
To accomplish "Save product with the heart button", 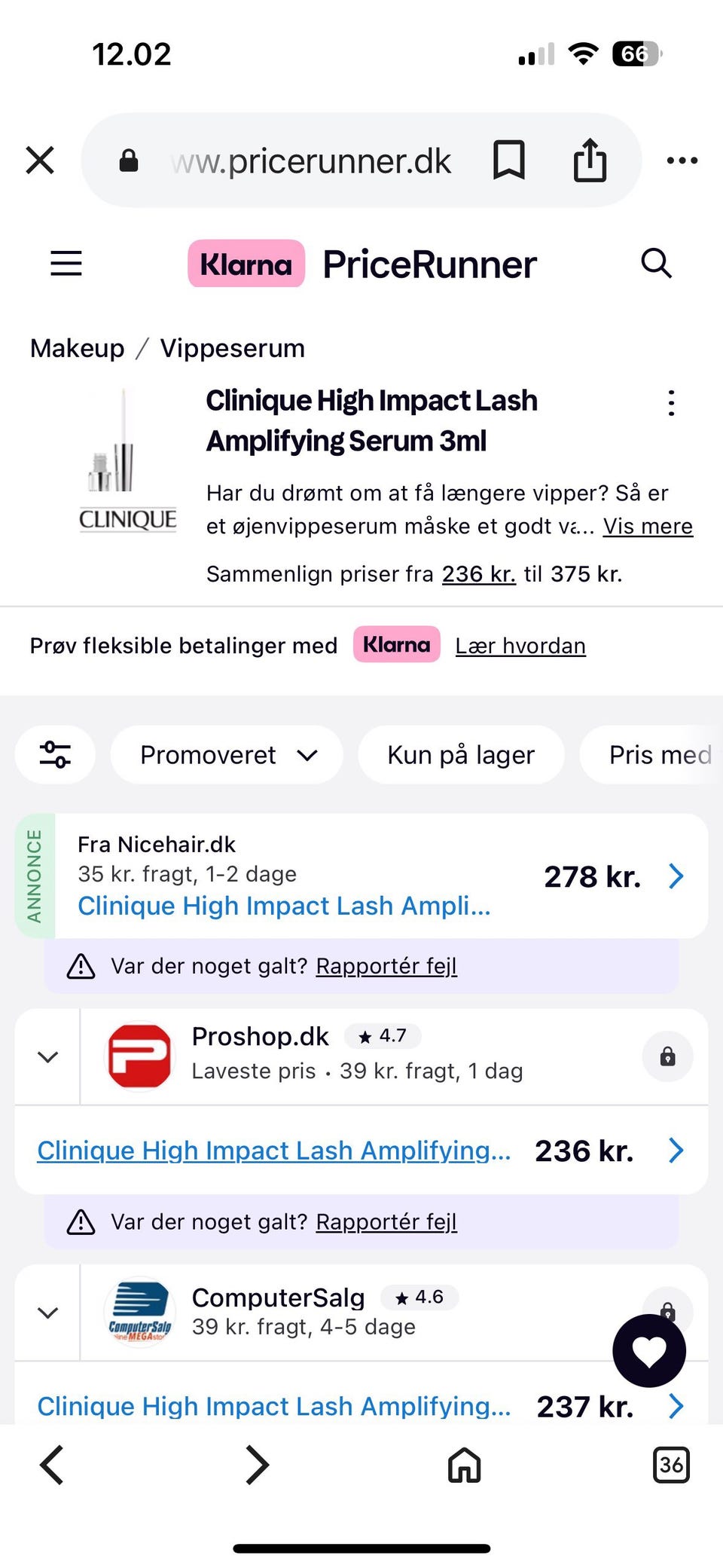I will click(x=649, y=1351).
